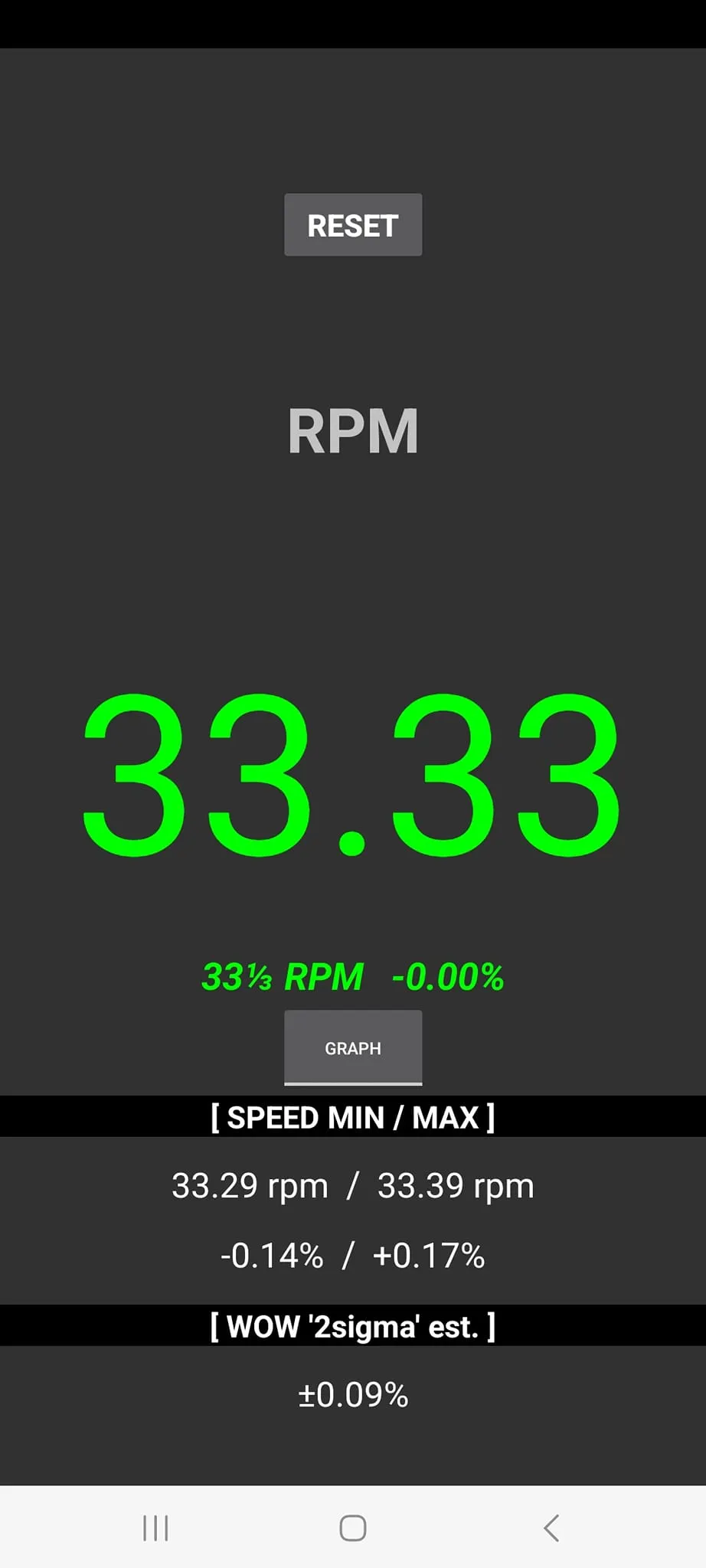
Task: Go back using system back button
Action: (551, 1528)
